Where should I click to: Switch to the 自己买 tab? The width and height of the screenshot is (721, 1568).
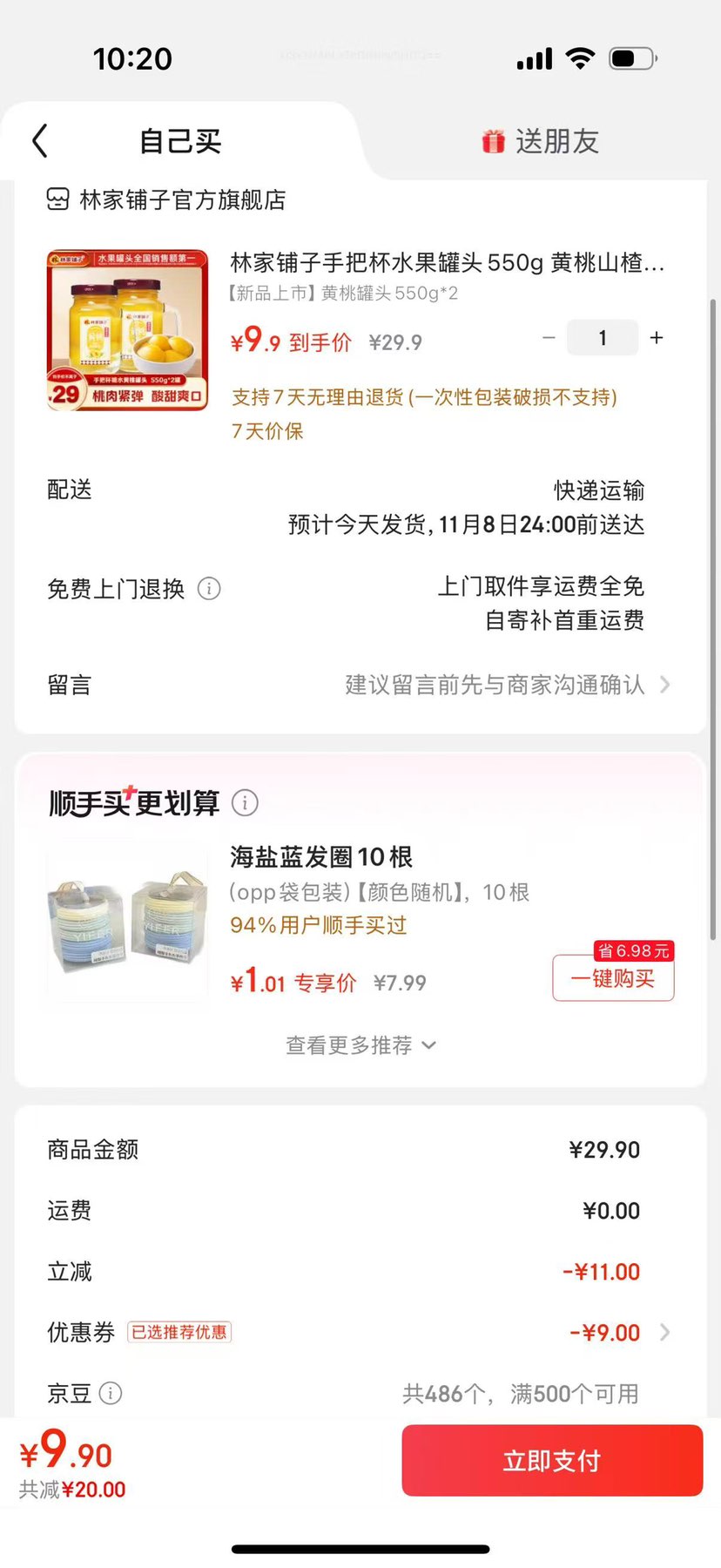click(x=179, y=140)
